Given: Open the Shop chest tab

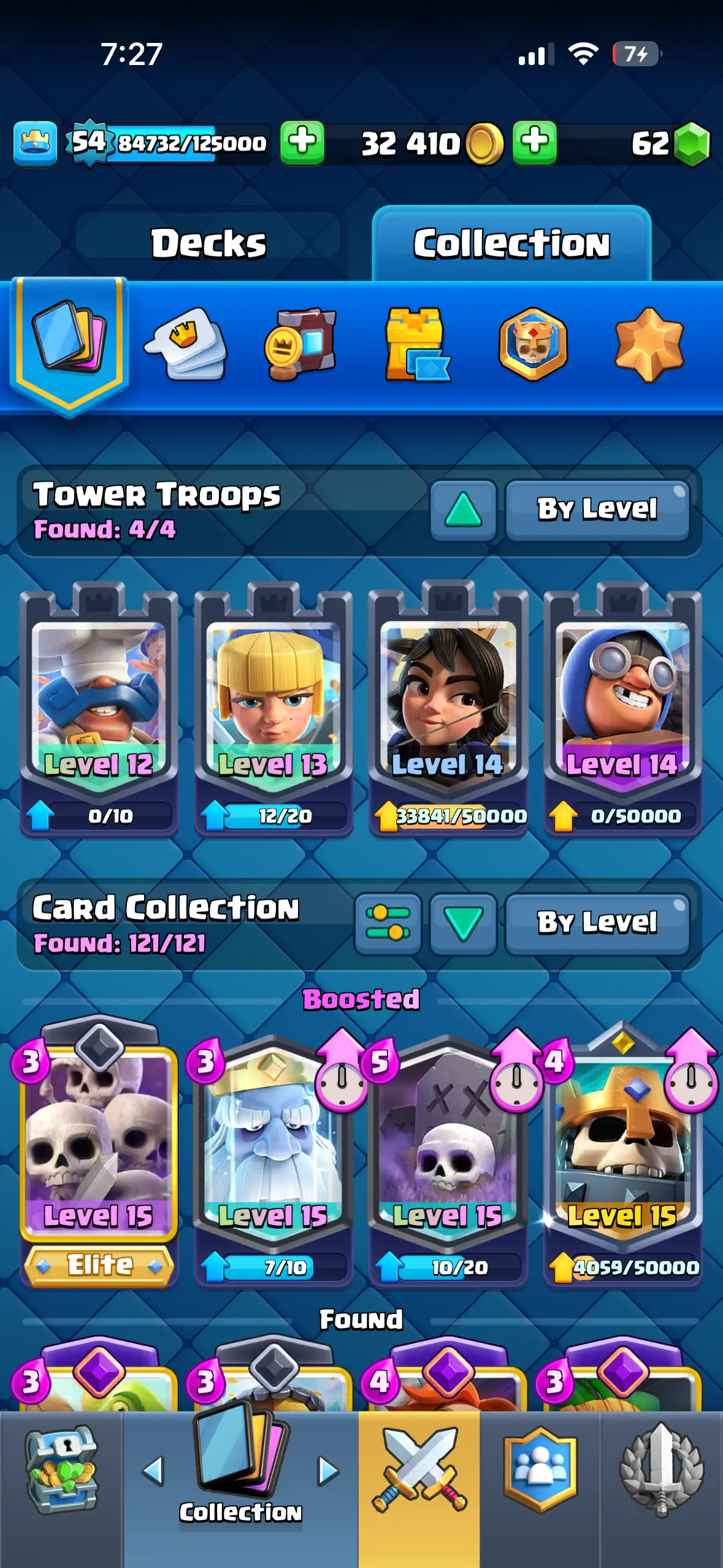Looking at the screenshot, I should pyautogui.click(x=61, y=1472).
